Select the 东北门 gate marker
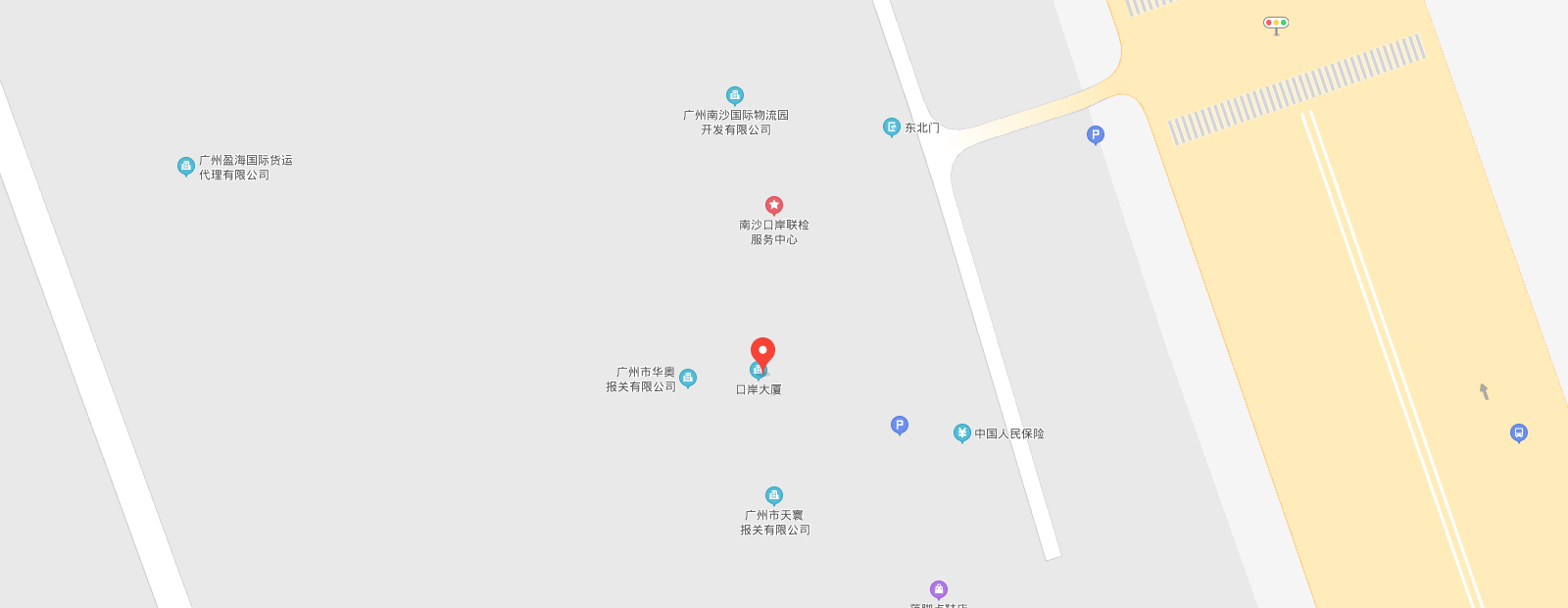This screenshot has height=608, width=1568. (892, 127)
